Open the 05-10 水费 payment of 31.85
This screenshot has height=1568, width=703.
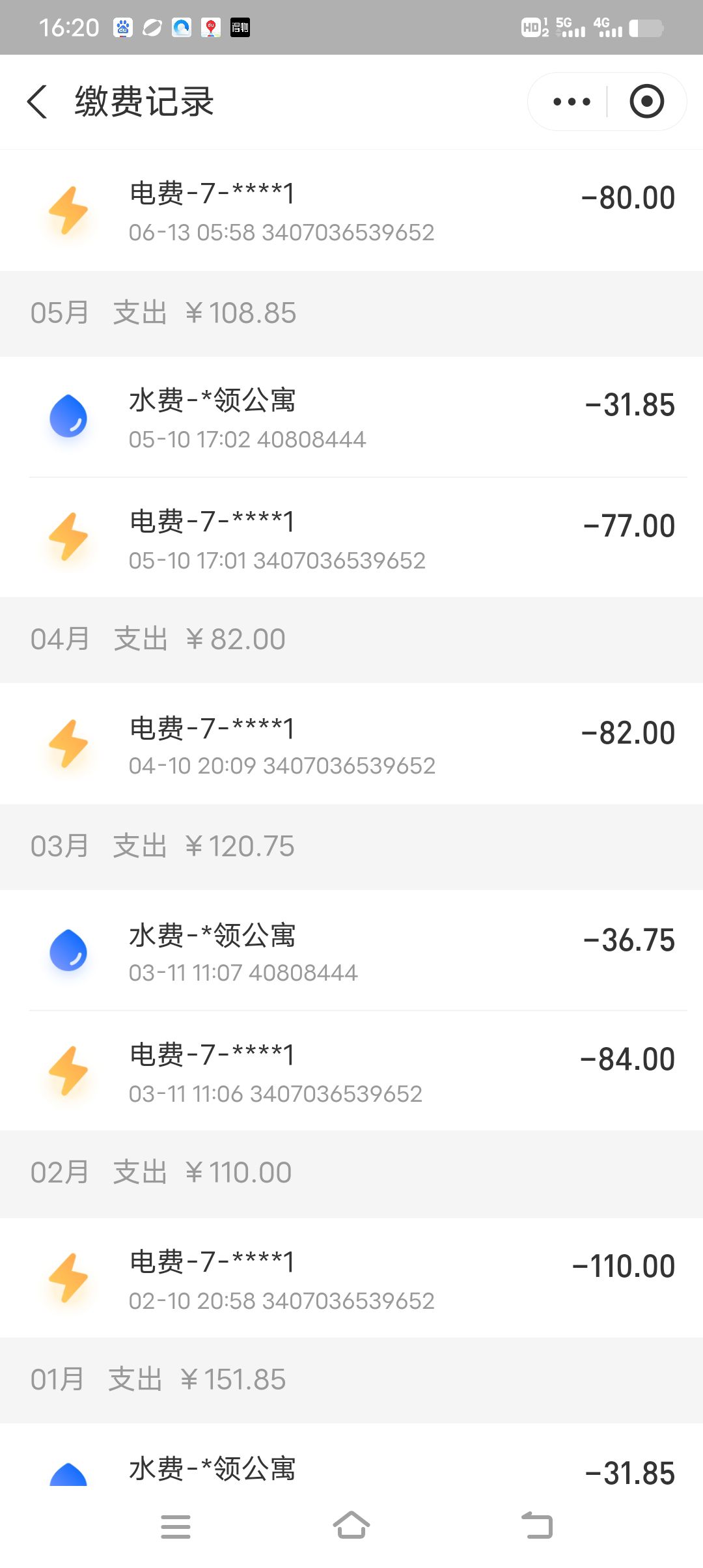tap(351, 417)
